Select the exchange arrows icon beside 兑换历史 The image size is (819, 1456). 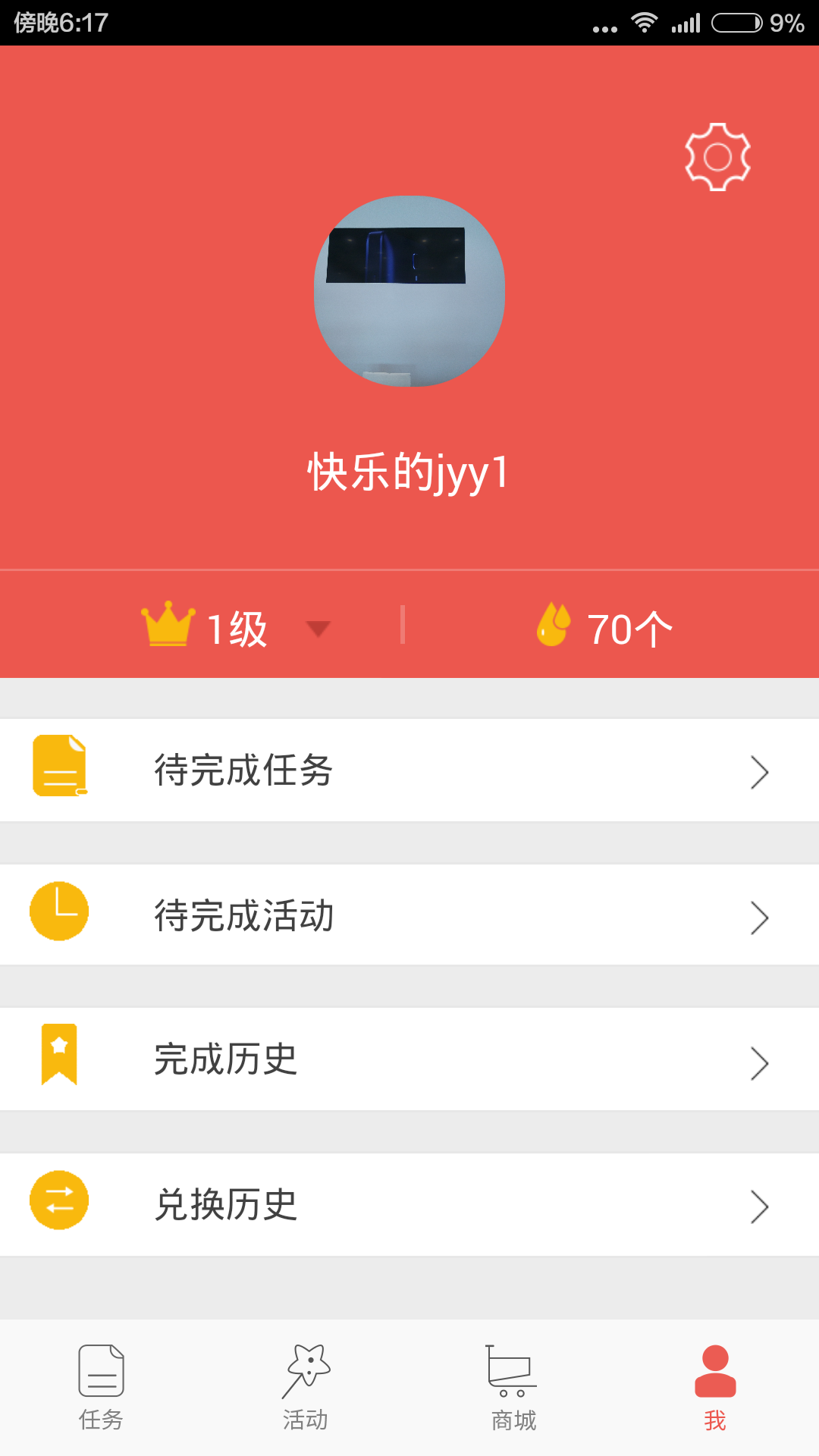(59, 1200)
